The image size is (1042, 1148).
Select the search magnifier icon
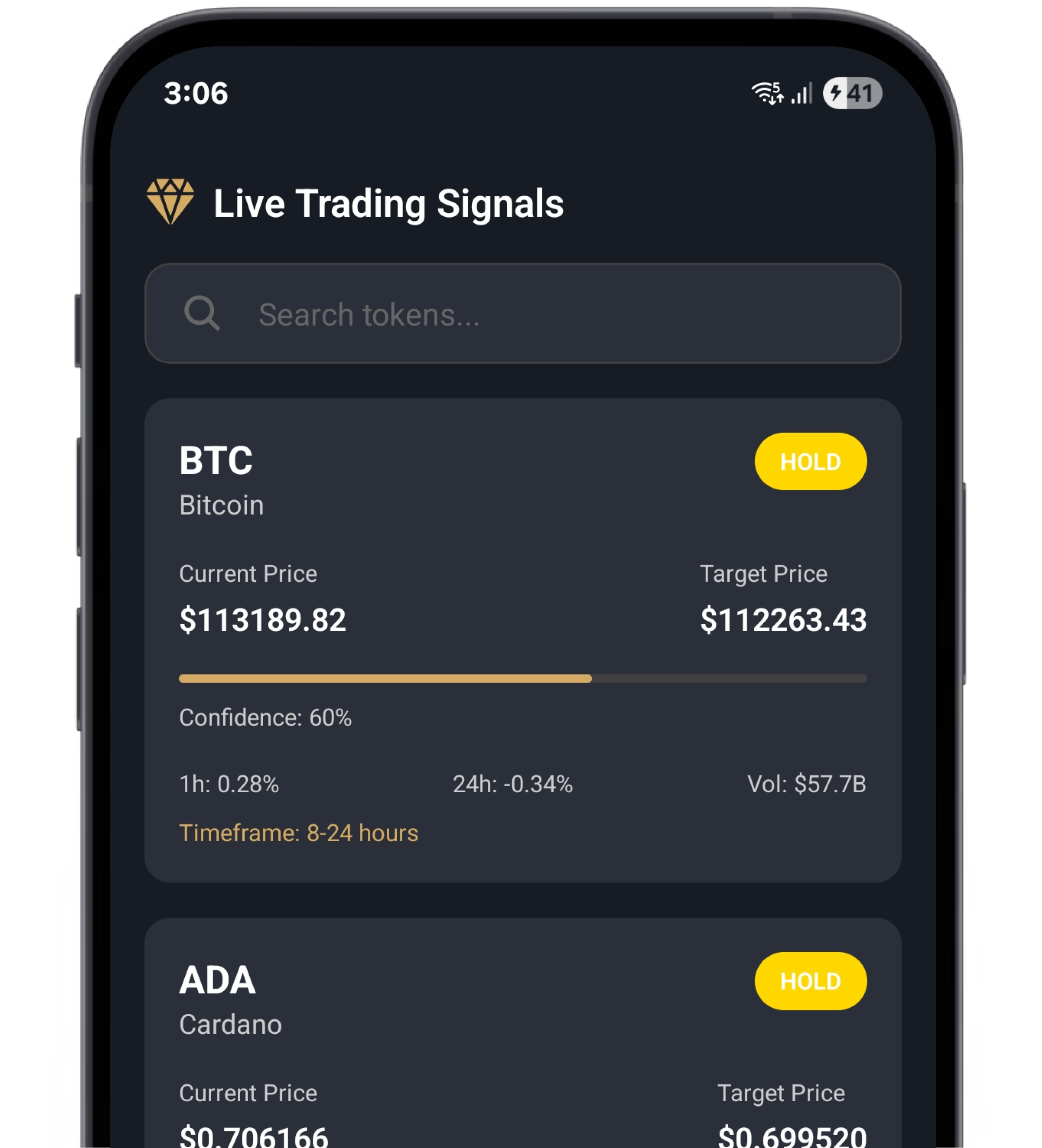click(x=202, y=314)
